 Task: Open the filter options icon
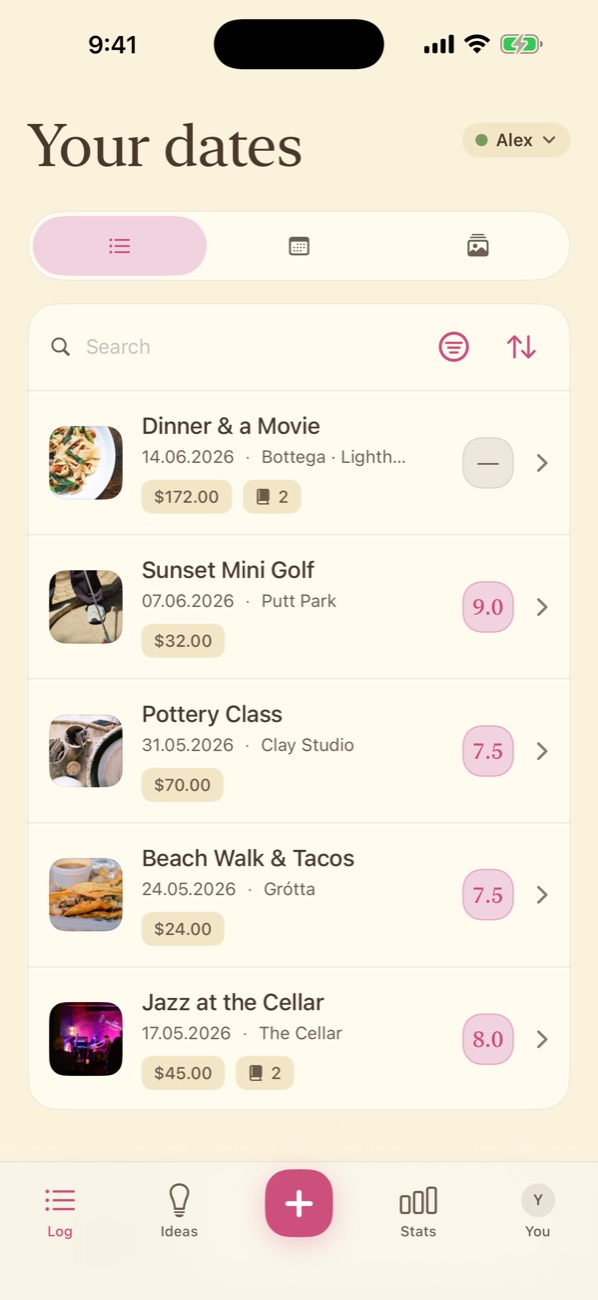tap(453, 347)
